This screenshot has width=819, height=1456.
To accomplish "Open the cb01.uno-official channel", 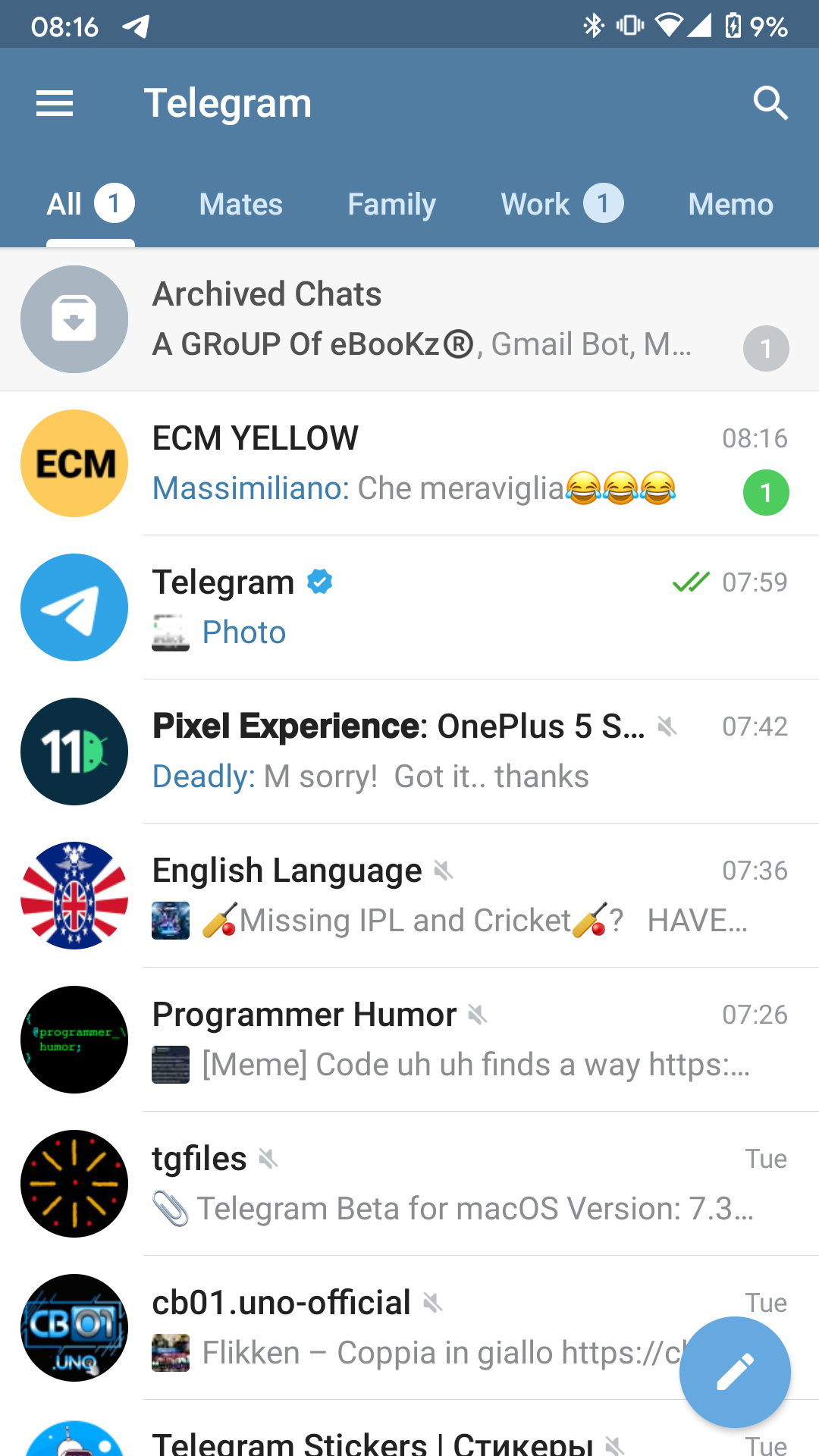I will [379, 1328].
